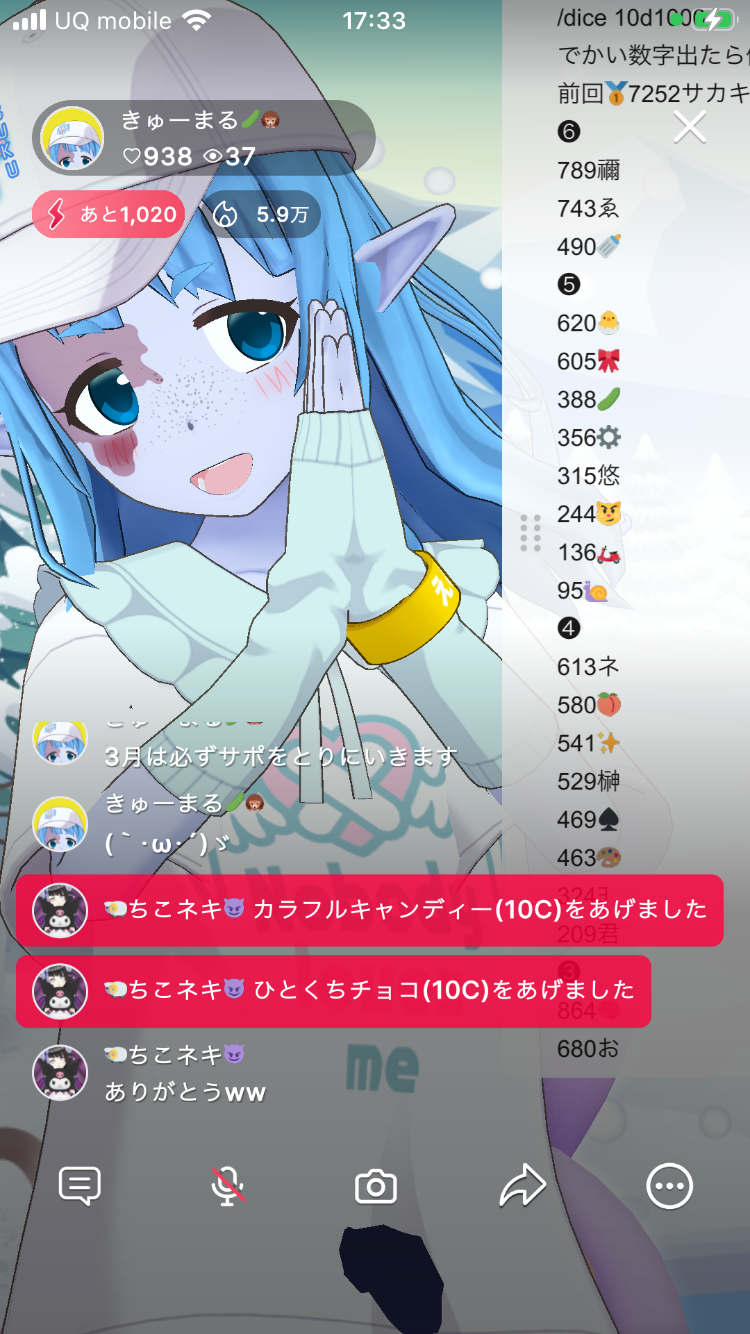
Task: Toggle the muted microphone icon
Action: pyautogui.click(x=228, y=1186)
